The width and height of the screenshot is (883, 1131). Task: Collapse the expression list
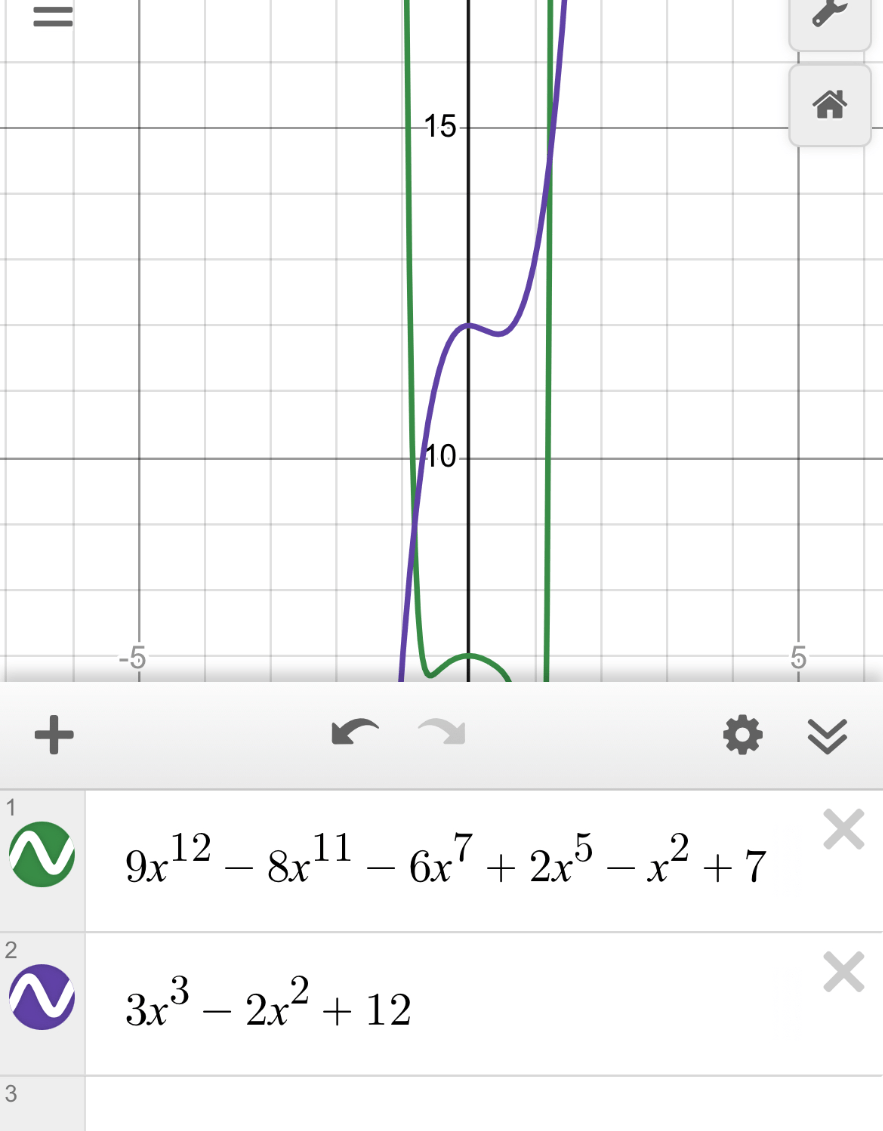[x=827, y=736]
